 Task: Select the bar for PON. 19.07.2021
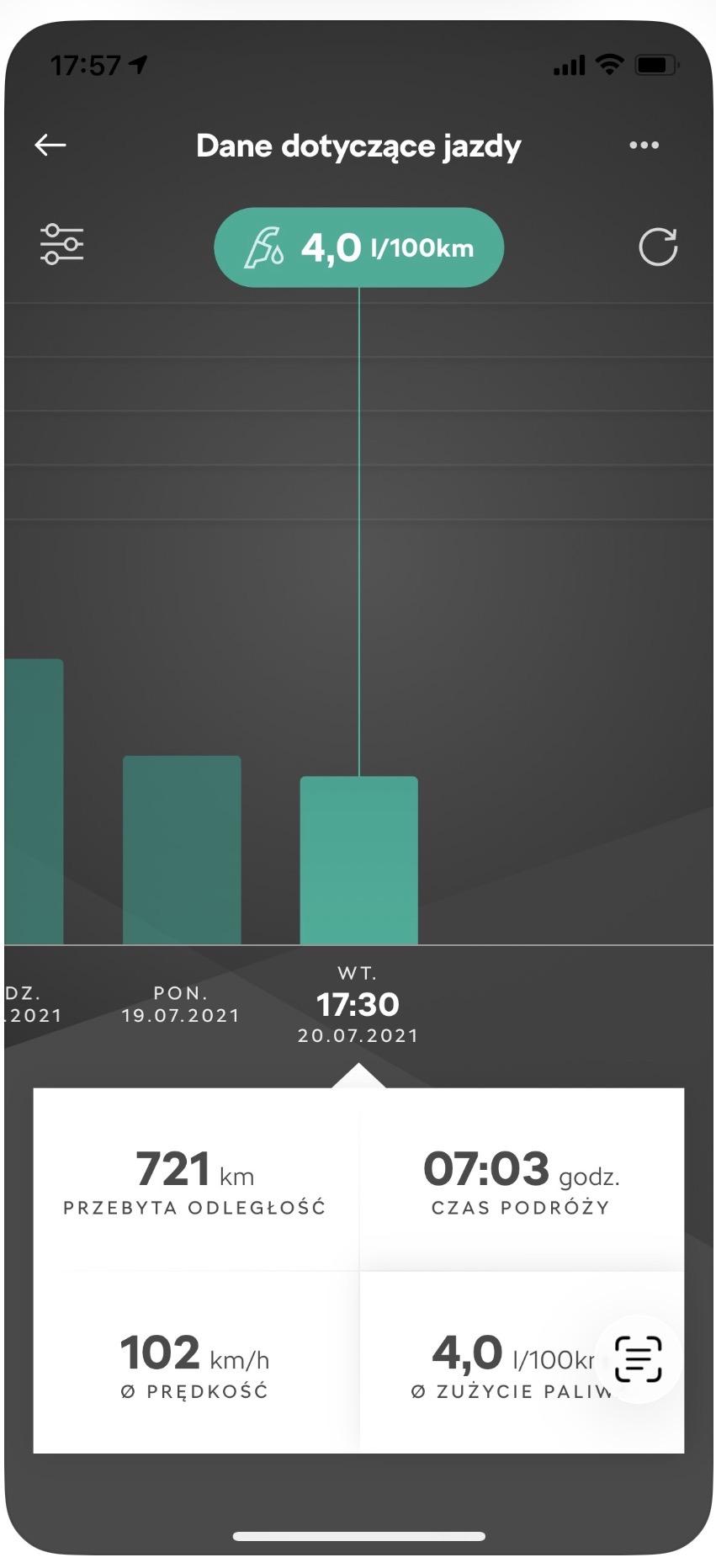182,849
